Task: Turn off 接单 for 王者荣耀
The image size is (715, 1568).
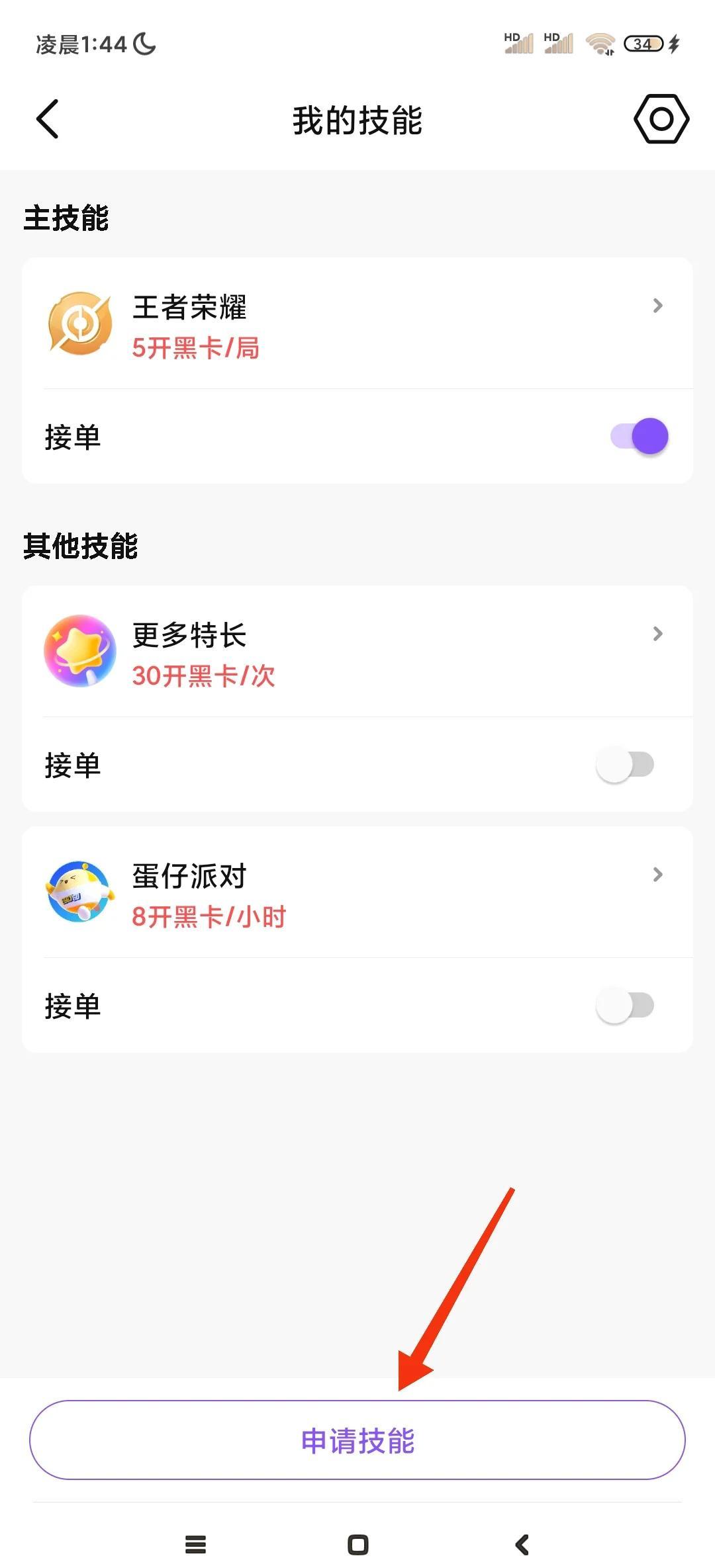Action: pyautogui.click(x=640, y=437)
